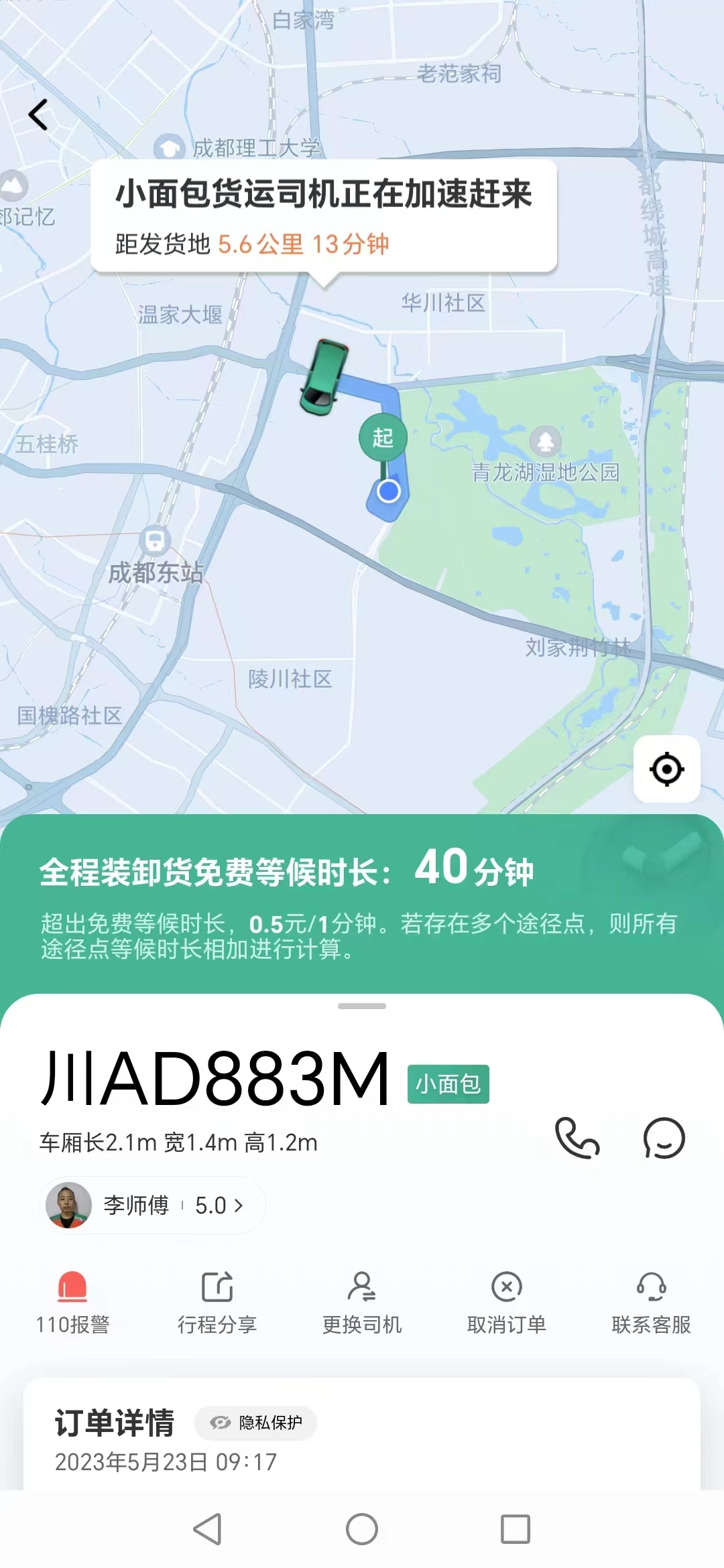Open driver 李师傅's rating profile
724x1568 pixels.
tap(154, 1205)
